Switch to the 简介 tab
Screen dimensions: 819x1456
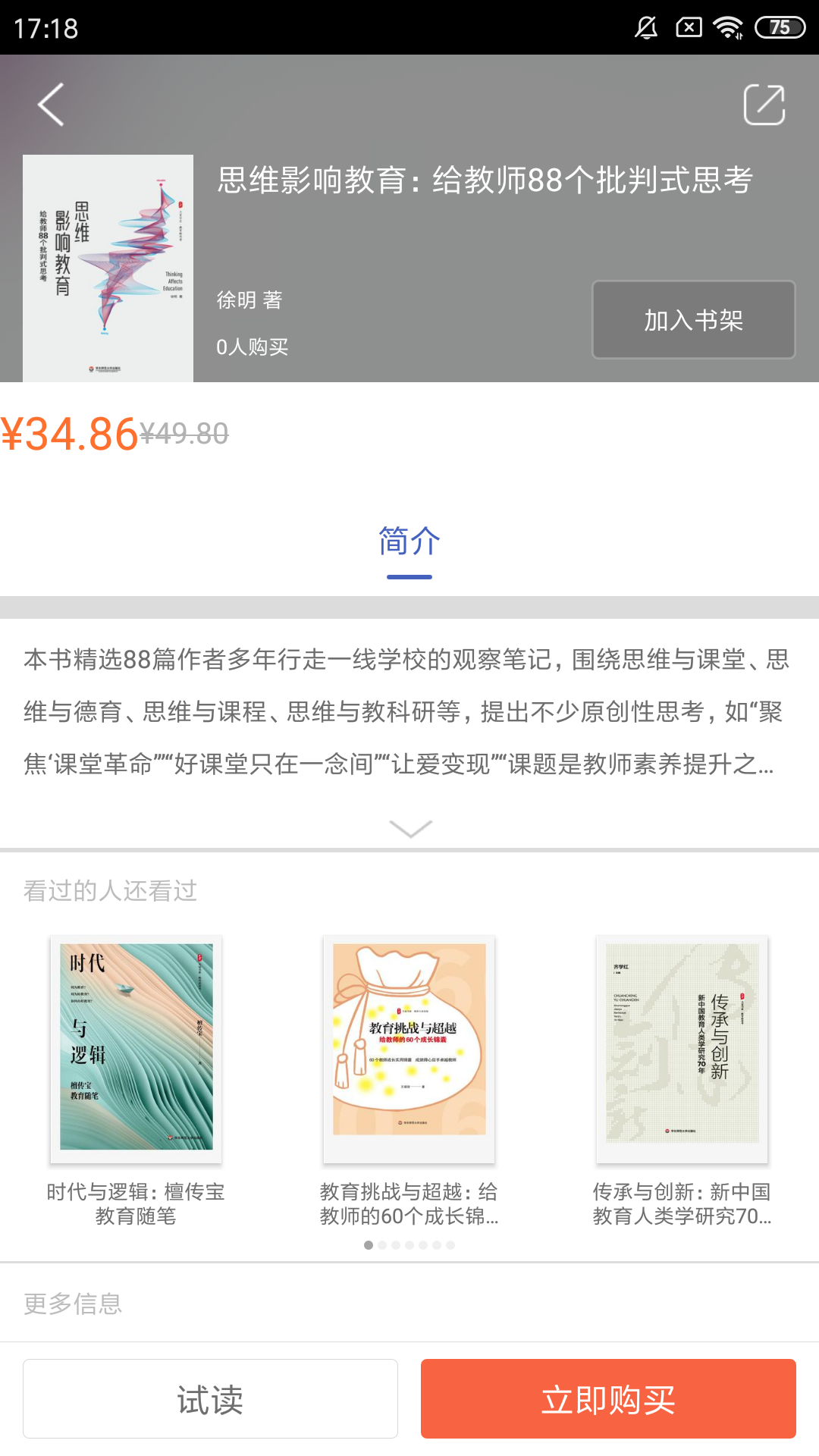coord(409,541)
